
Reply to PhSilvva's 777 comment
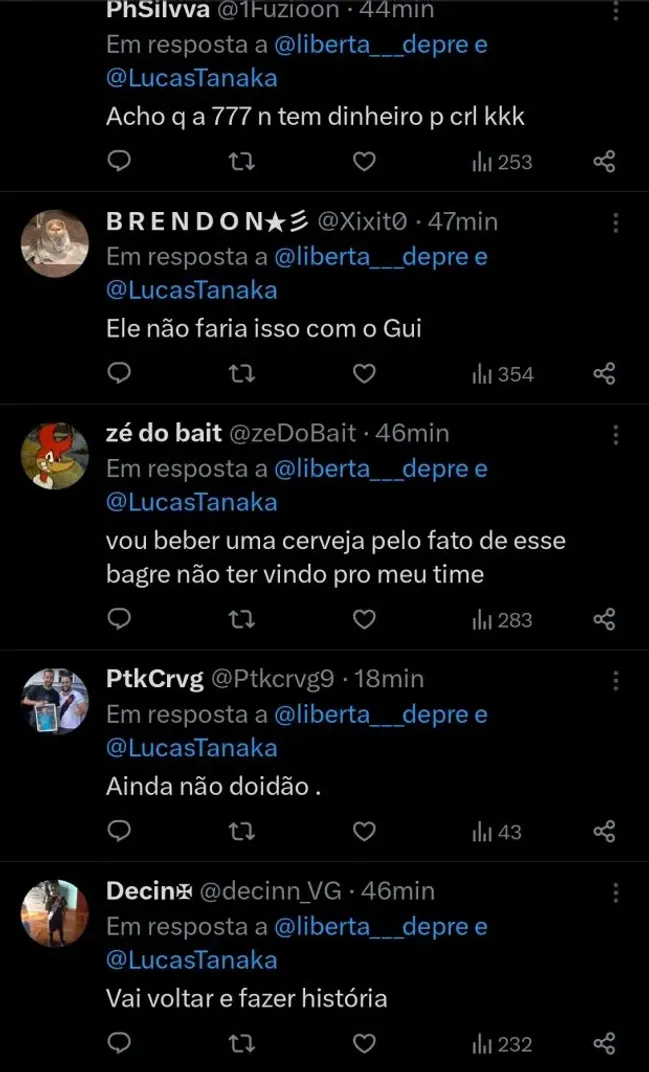point(119,161)
